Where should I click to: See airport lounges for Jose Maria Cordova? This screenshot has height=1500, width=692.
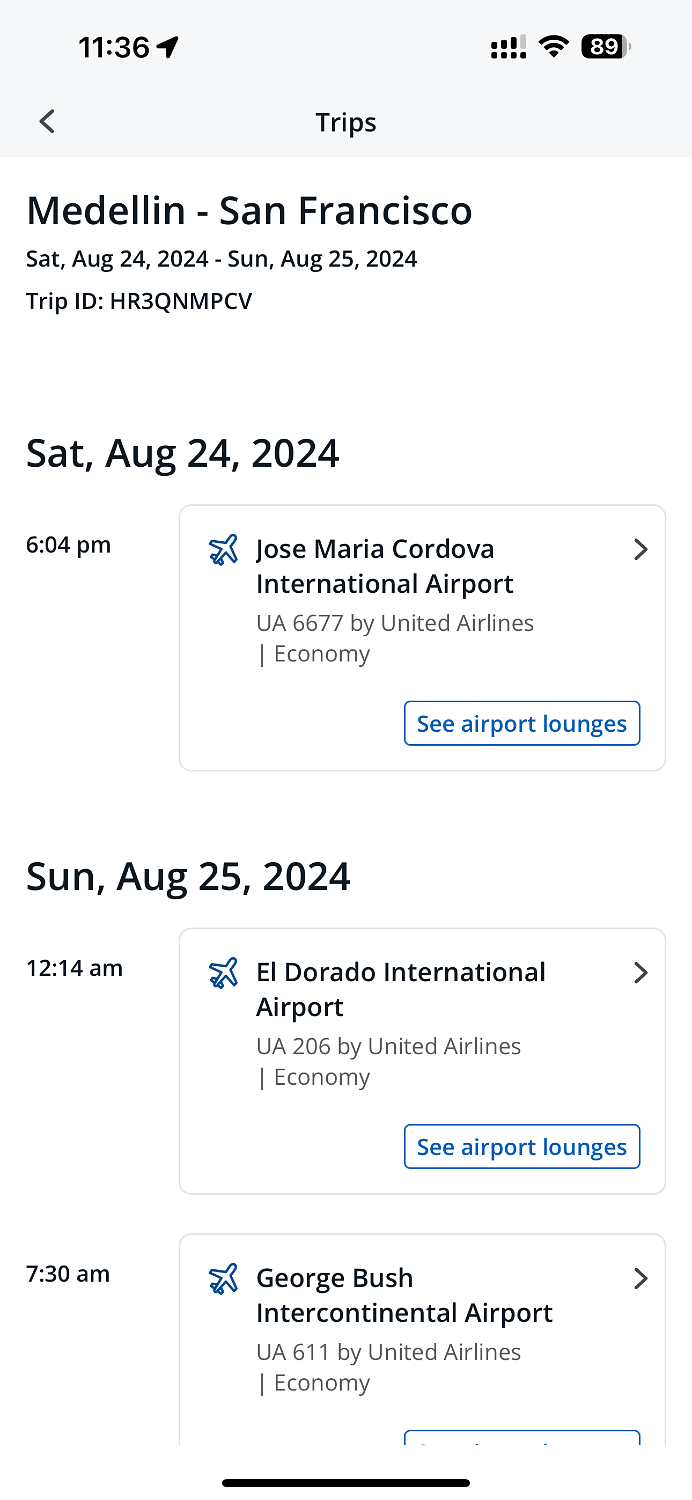[522, 724]
